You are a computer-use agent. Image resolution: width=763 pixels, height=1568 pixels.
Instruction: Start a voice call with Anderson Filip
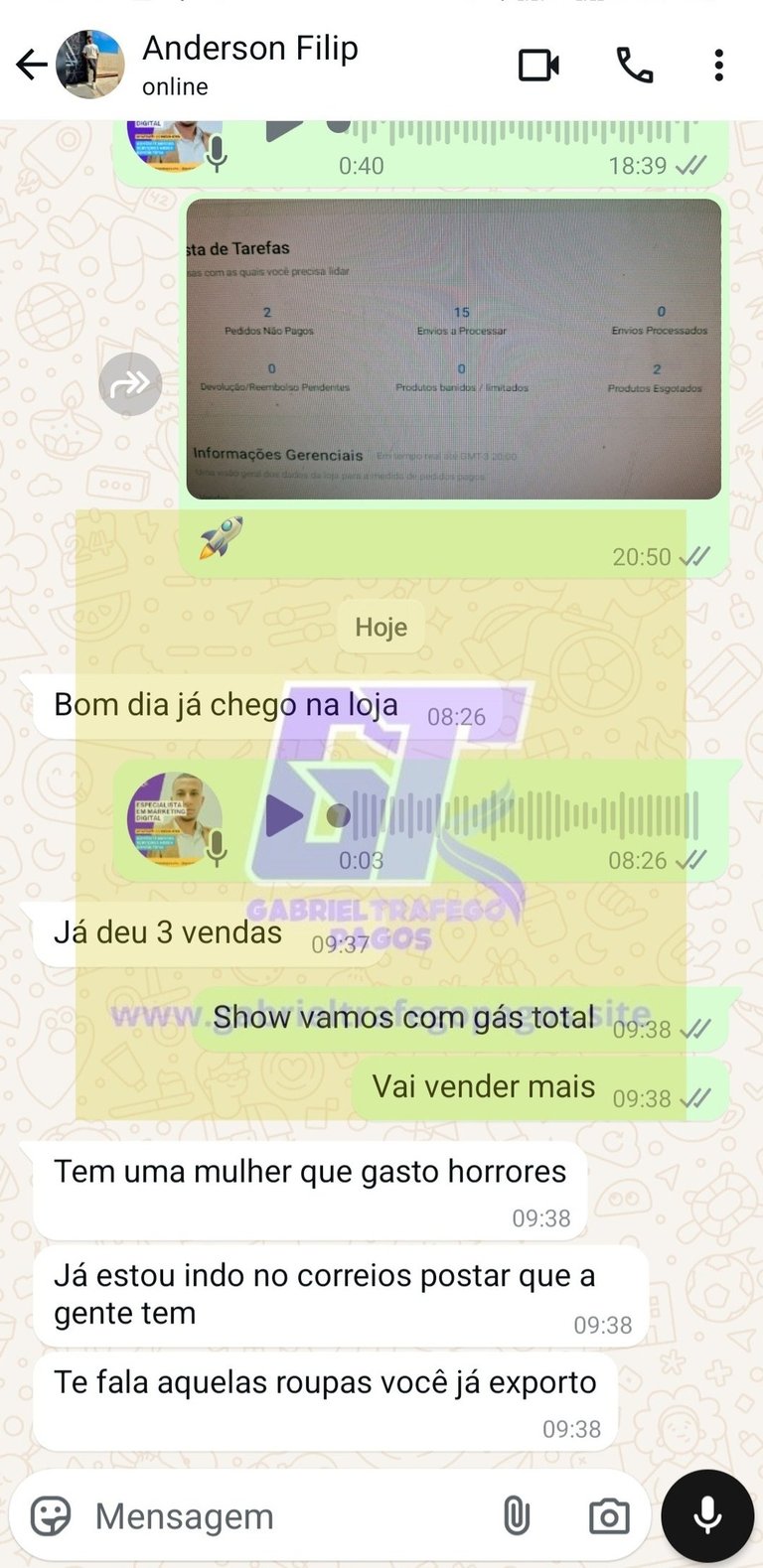[634, 66]
